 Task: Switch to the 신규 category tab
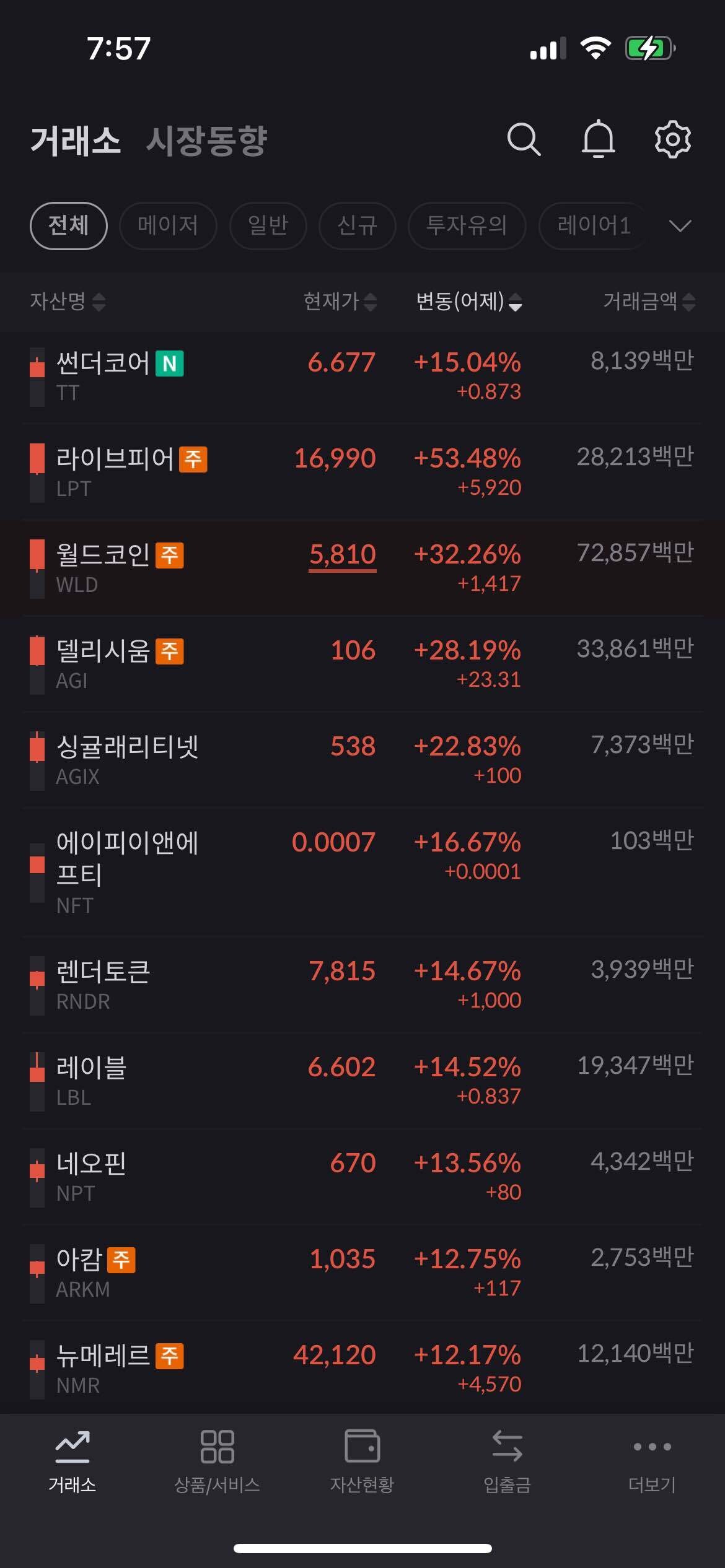click(x=358, y=226)
